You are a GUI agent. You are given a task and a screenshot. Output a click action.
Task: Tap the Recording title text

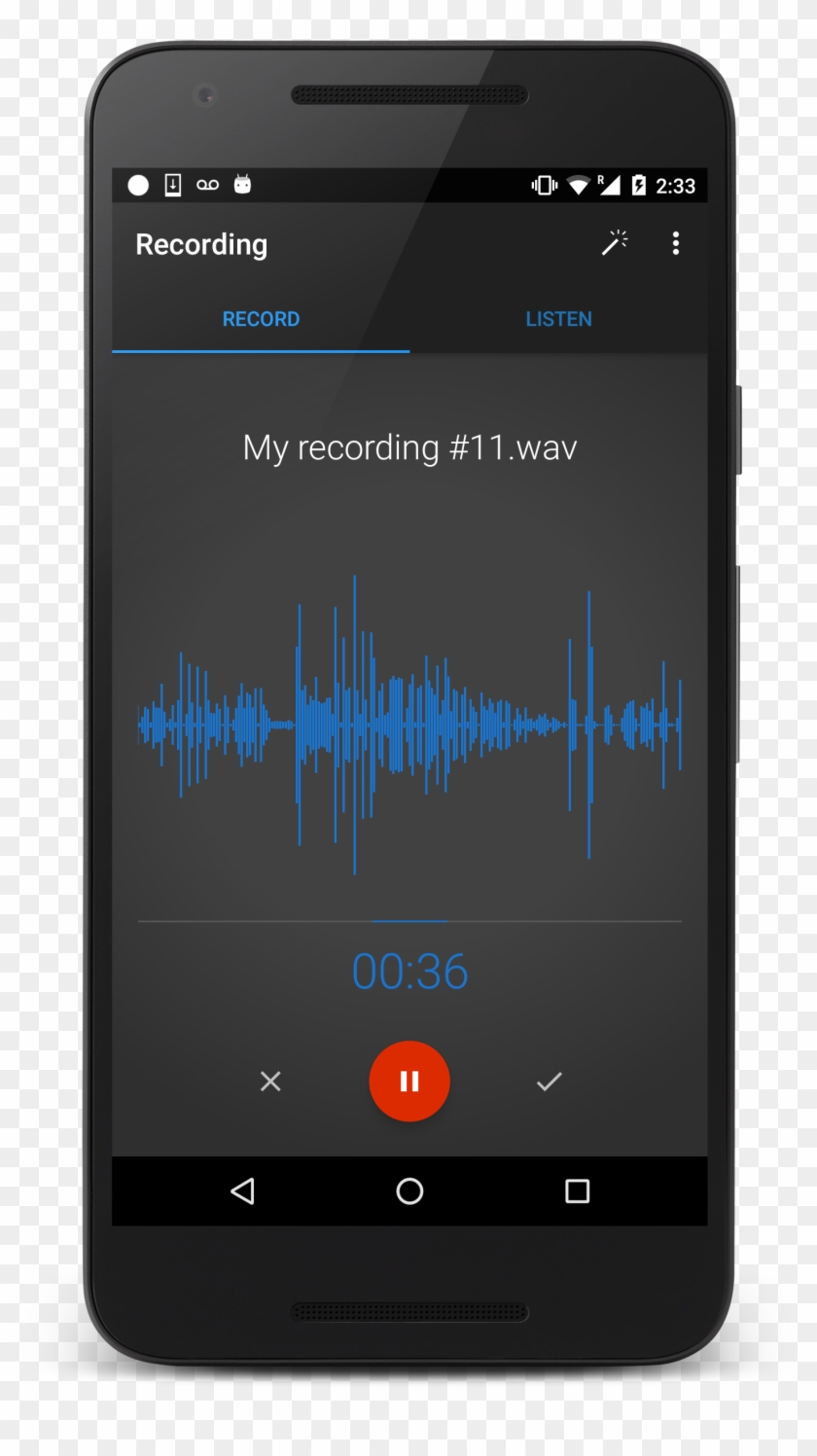[x=201, y=245]
